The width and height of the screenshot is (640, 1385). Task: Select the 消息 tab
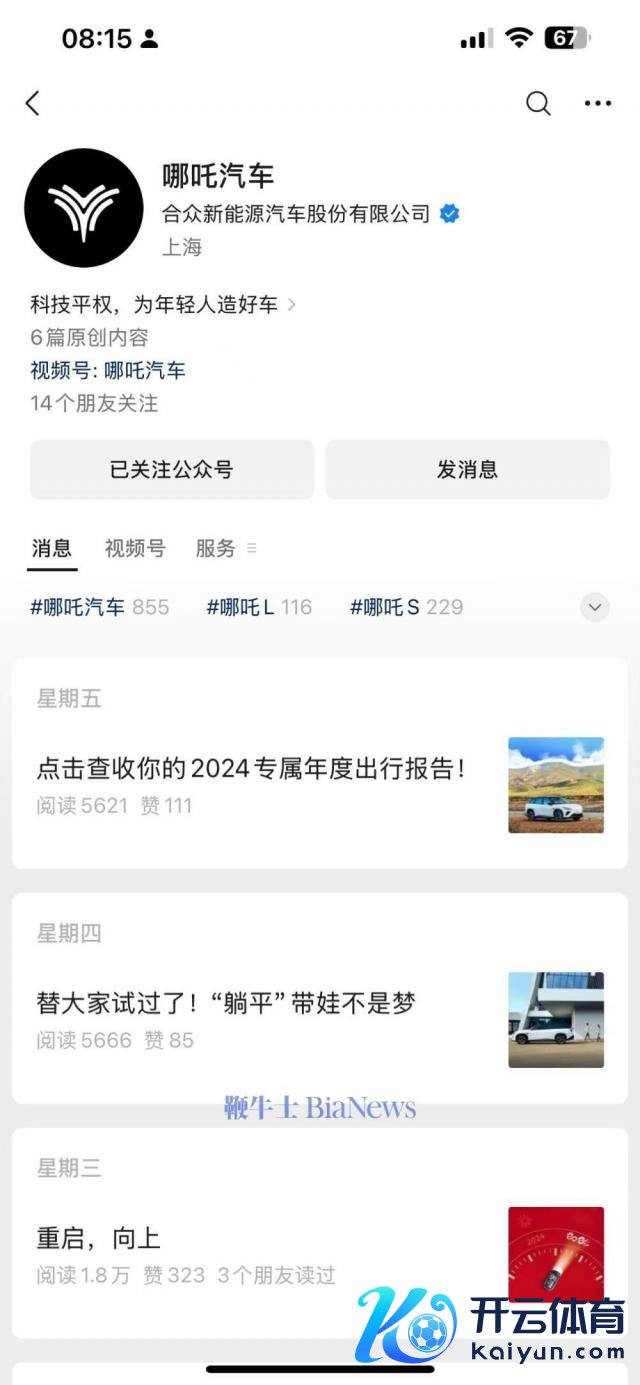(x=52, y=548)
